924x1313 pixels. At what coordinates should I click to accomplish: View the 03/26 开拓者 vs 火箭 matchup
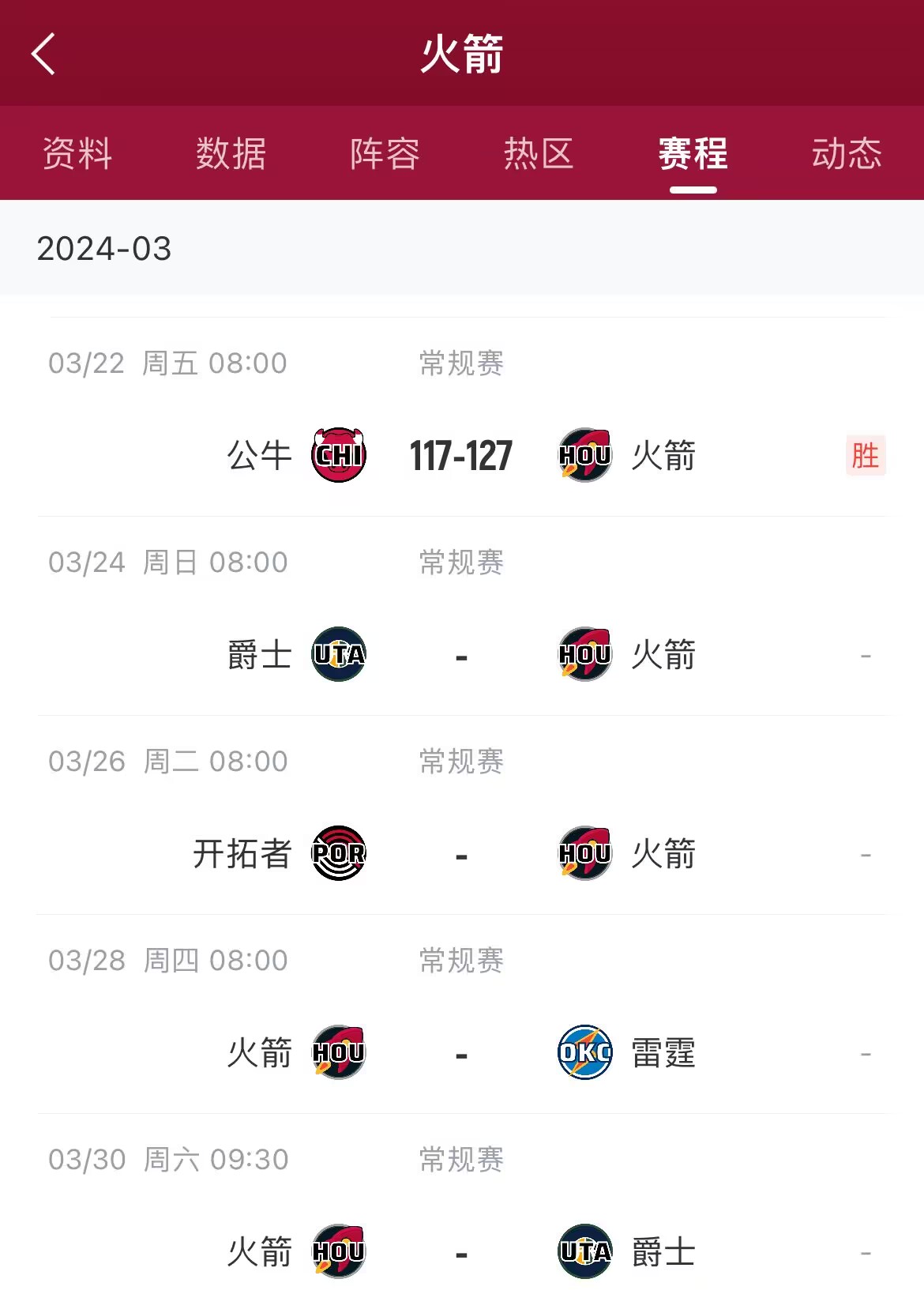click(461, 853)
